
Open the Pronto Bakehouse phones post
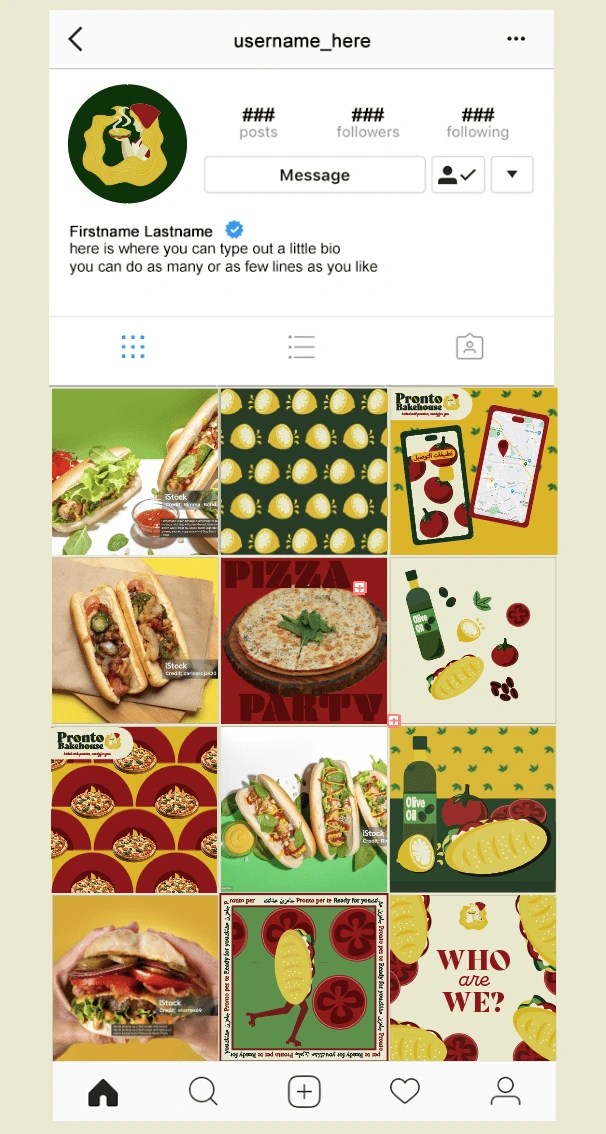[473, 471]
